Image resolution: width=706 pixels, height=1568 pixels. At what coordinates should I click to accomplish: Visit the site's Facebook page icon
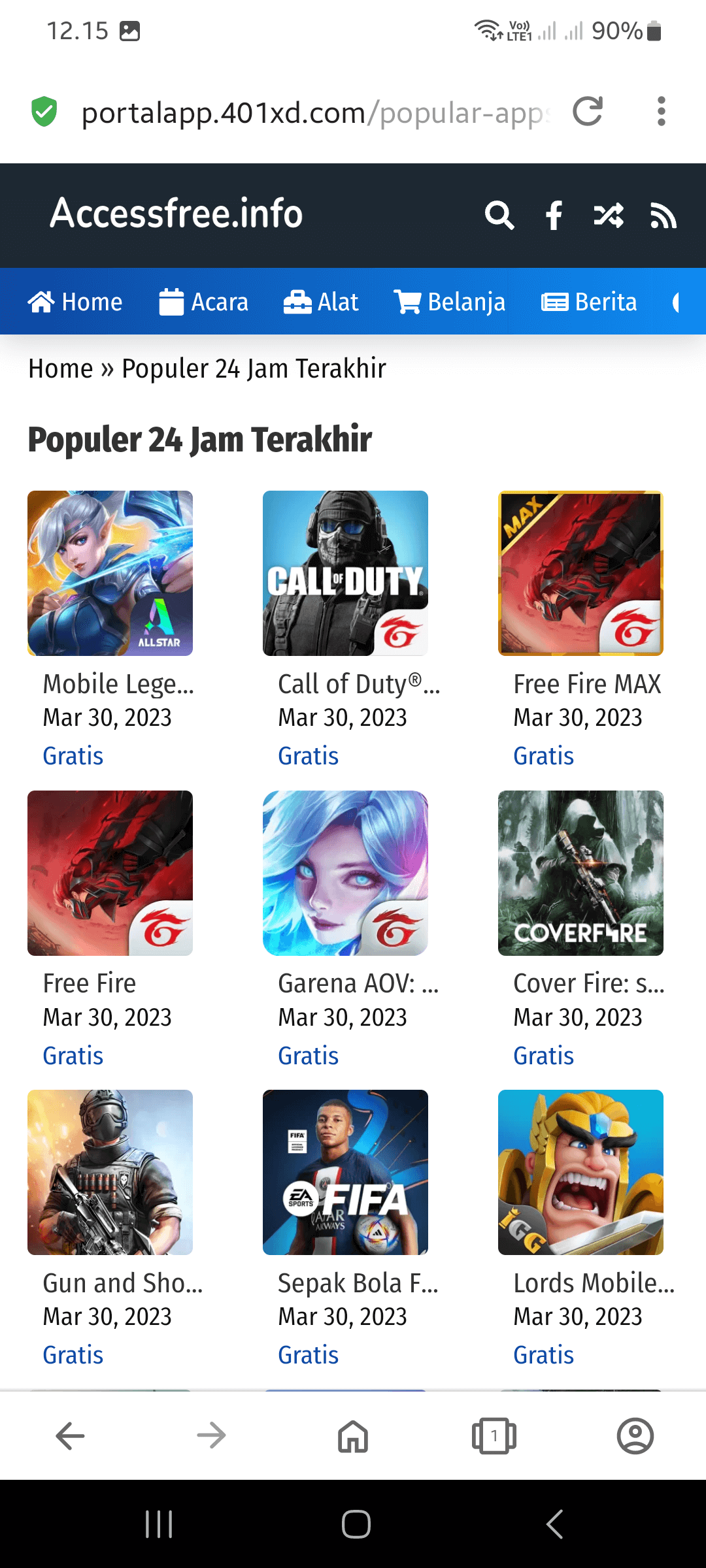[x=554, y=216]
